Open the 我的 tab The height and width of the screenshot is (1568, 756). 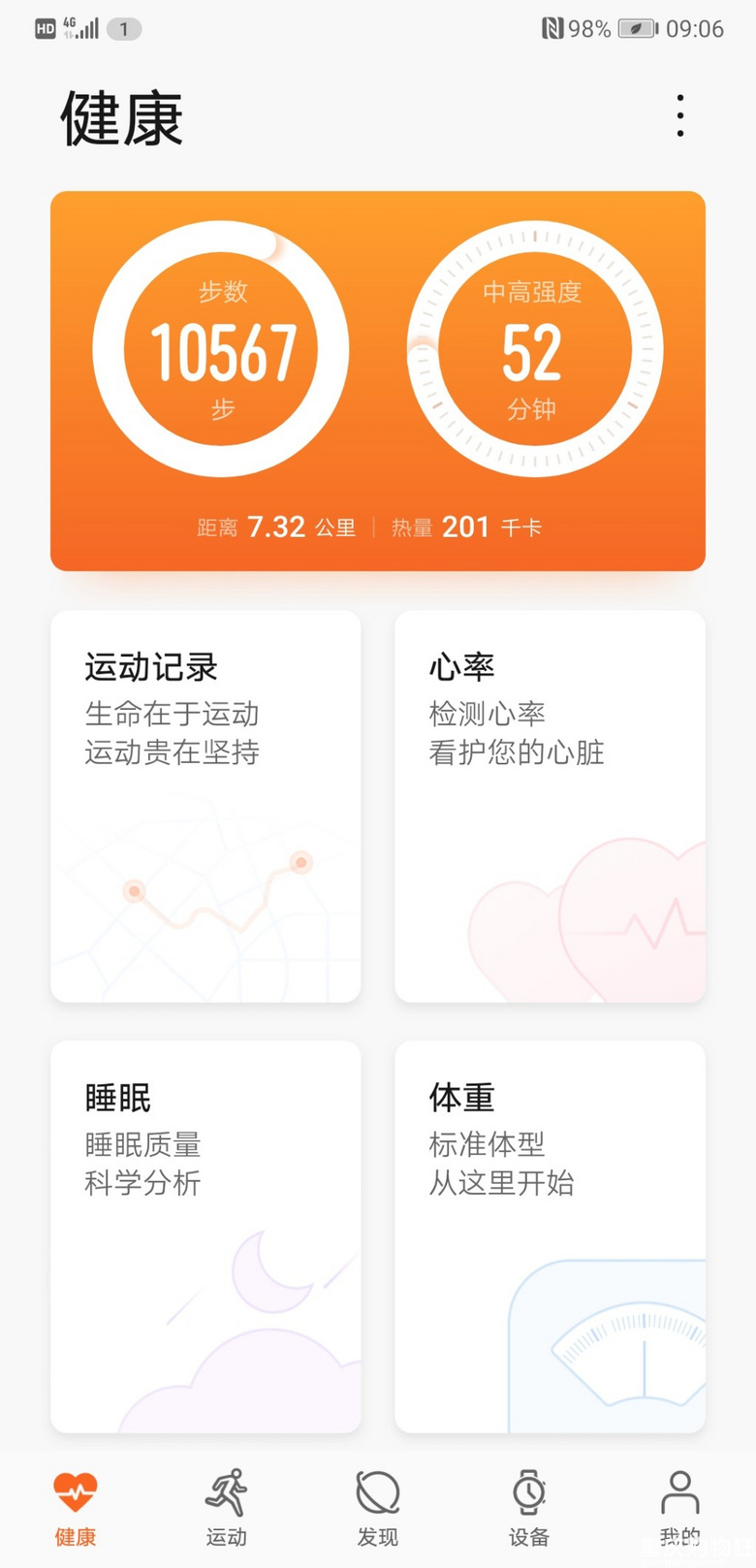(x=680, y=1508)
